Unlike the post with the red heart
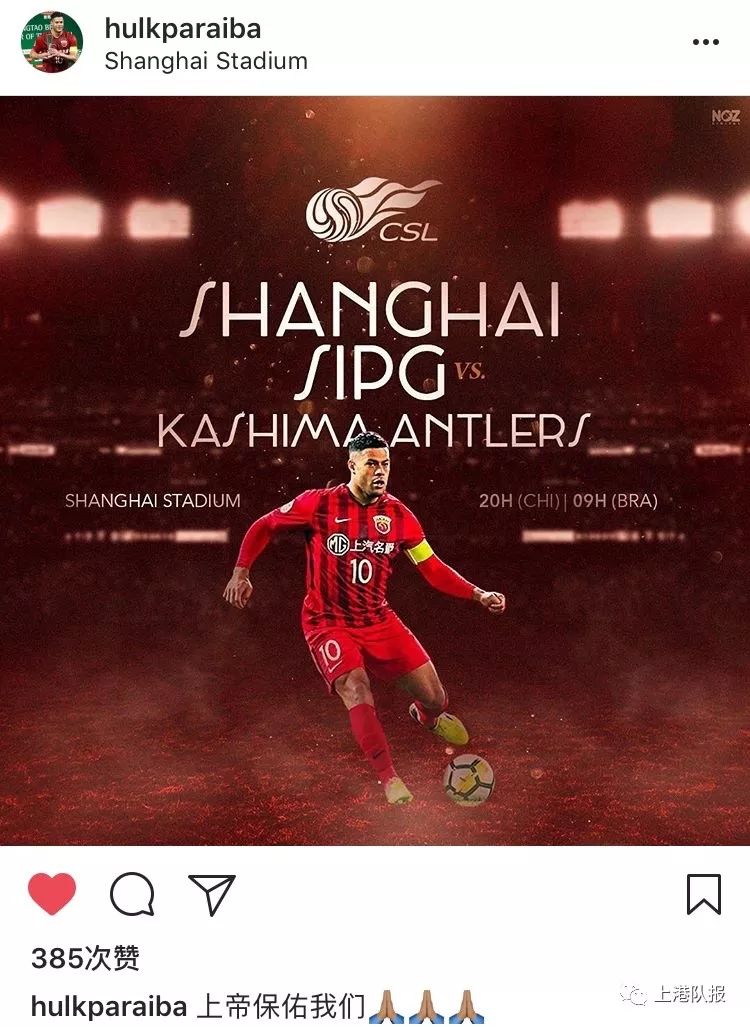The image size is (750, 1027). 52,893
